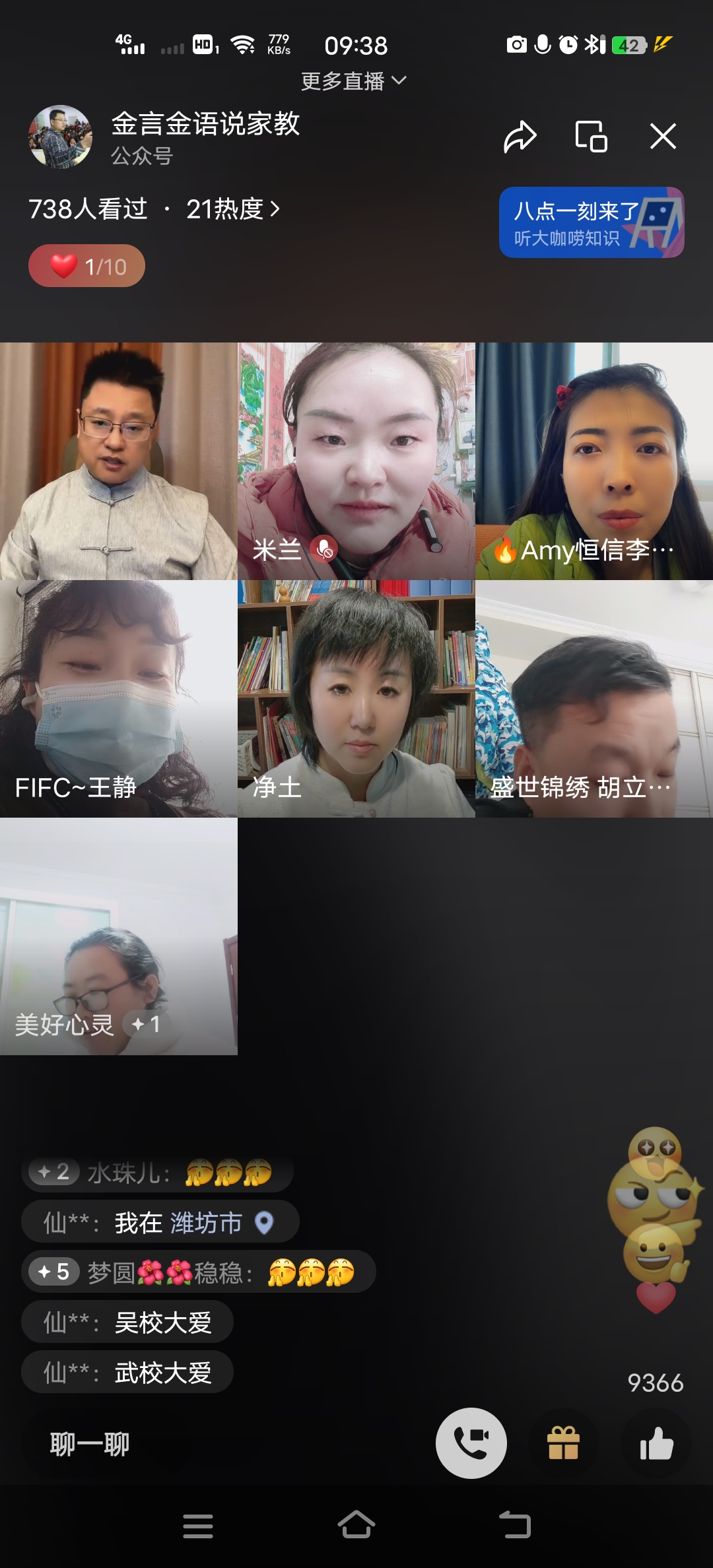Open the 八点一刻来了 banner
Screen dimensions: 713x1568
point(591,222)
